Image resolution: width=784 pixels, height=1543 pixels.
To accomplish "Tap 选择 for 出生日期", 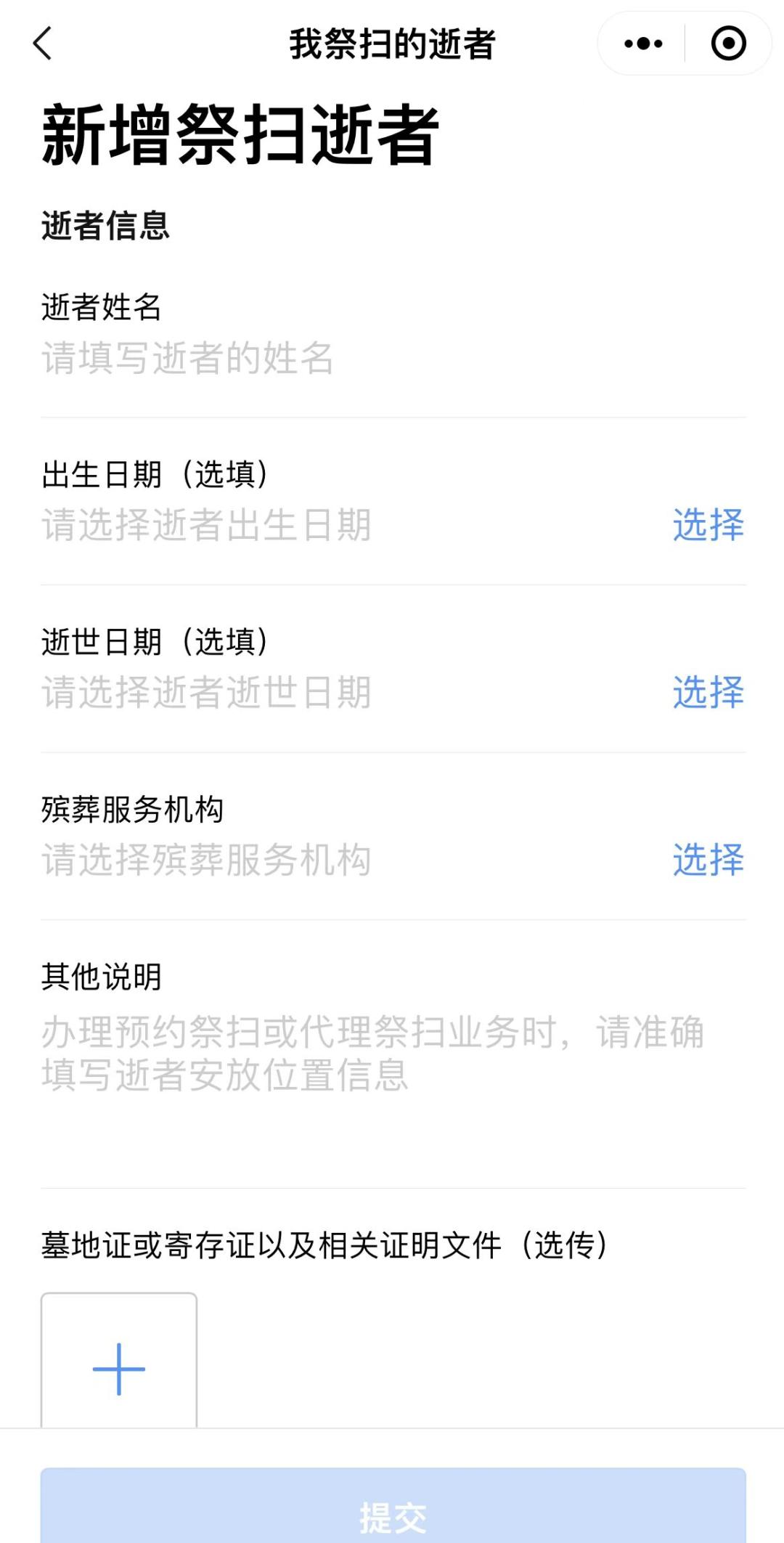I will coord(708,525).
